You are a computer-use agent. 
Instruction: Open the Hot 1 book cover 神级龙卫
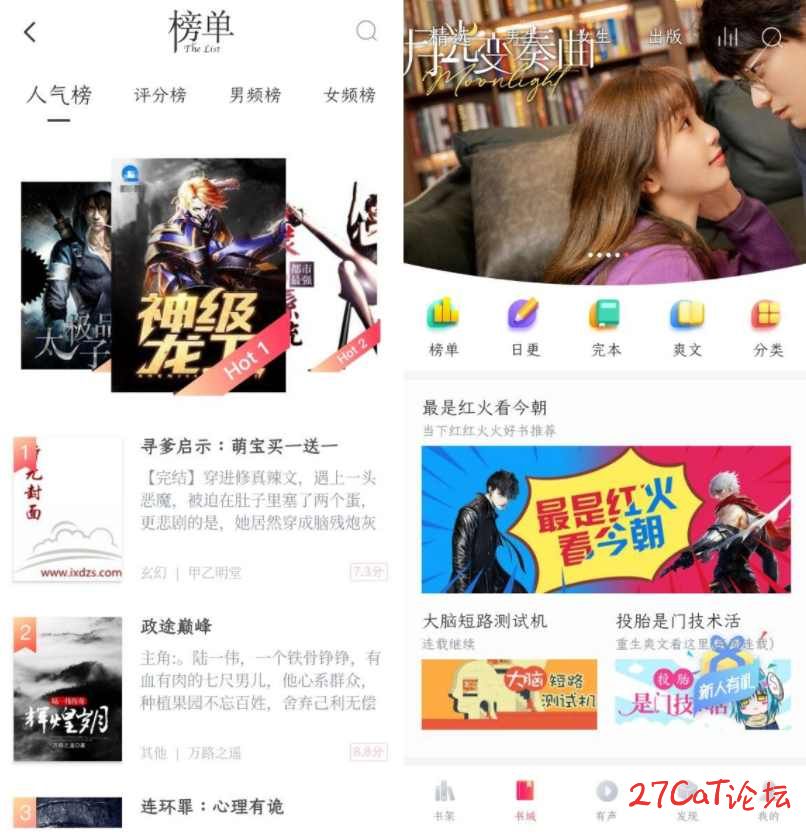pyautogui.click(x=198, y=275)
